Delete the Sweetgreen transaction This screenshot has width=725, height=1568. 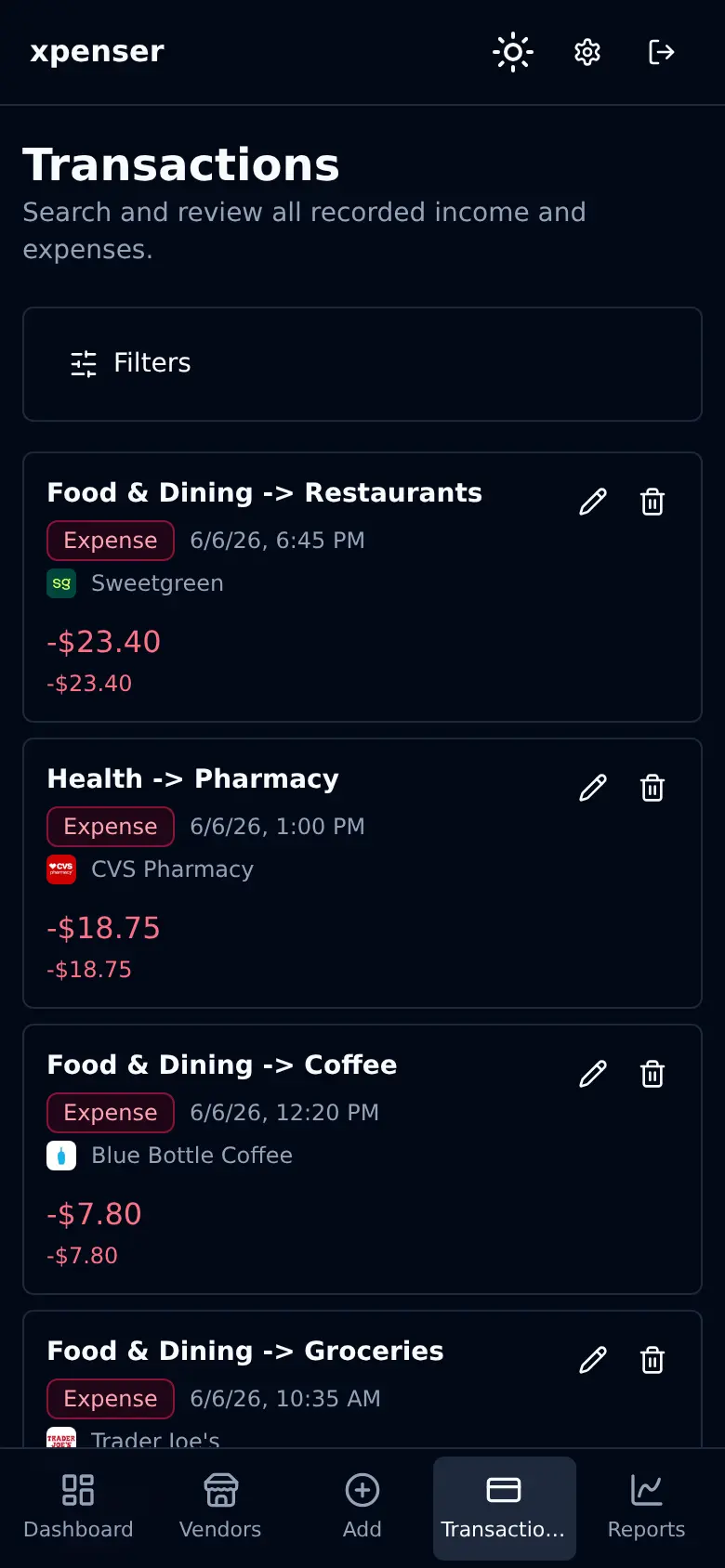tap(652, 502)
